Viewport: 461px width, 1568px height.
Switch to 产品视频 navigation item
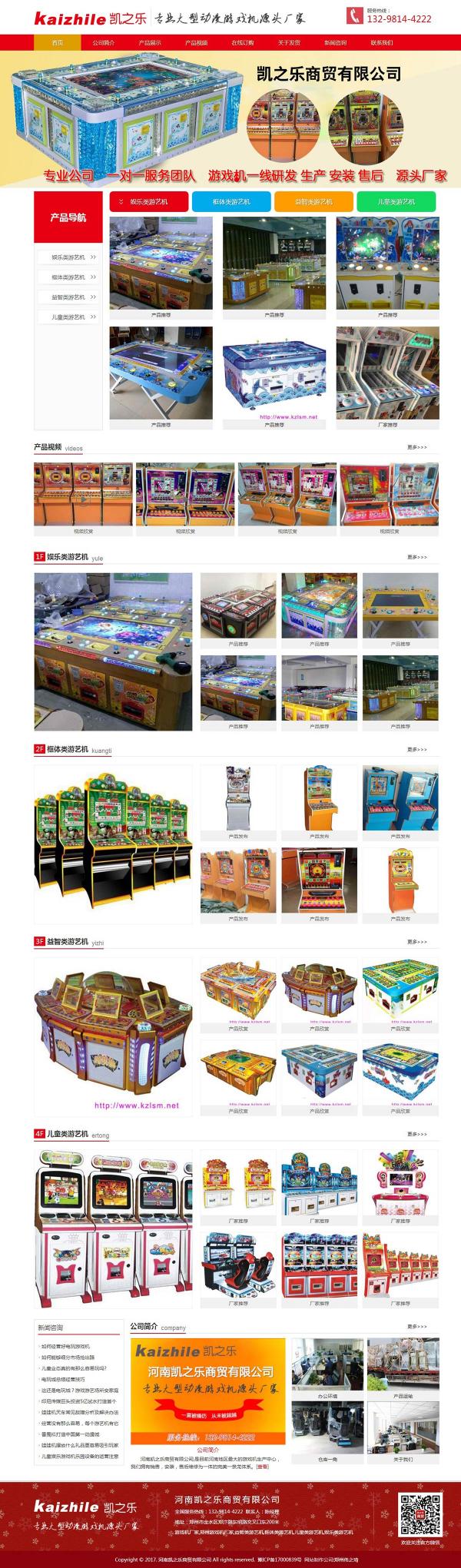click(196, 43)
